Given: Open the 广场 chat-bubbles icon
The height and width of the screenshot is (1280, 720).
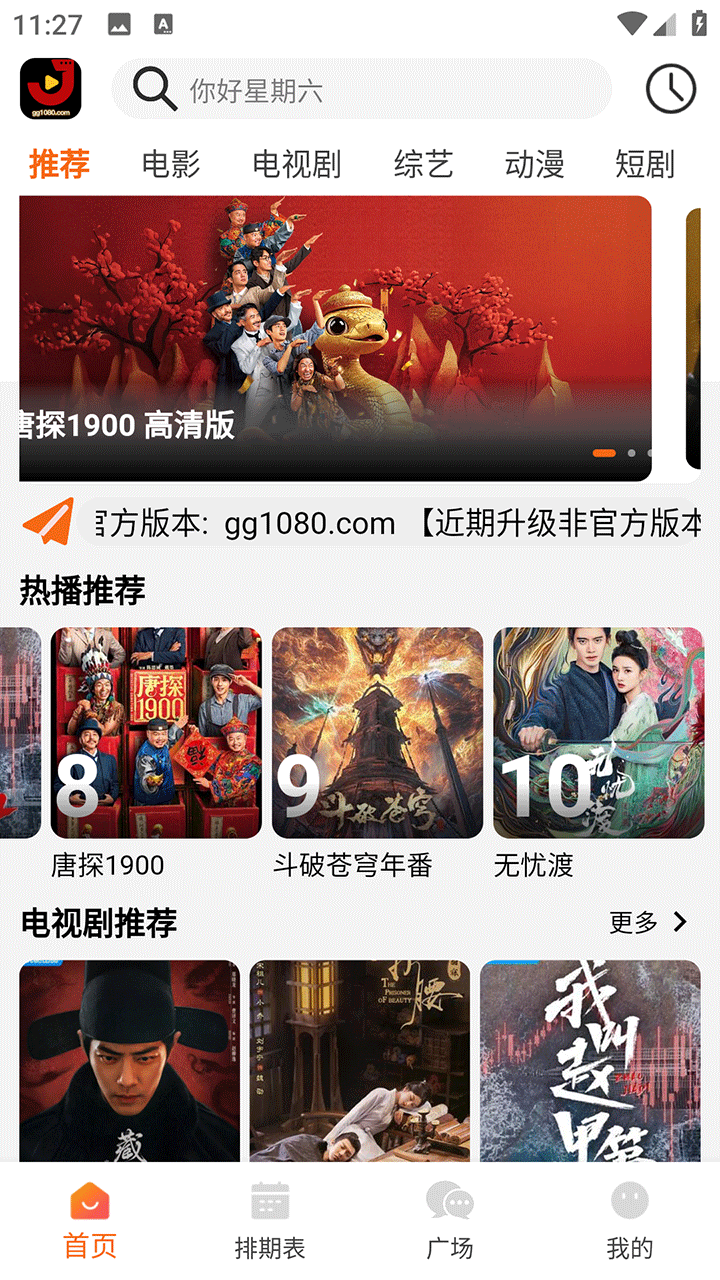Looking at the screenshot, I should [x=450, y=1199].
